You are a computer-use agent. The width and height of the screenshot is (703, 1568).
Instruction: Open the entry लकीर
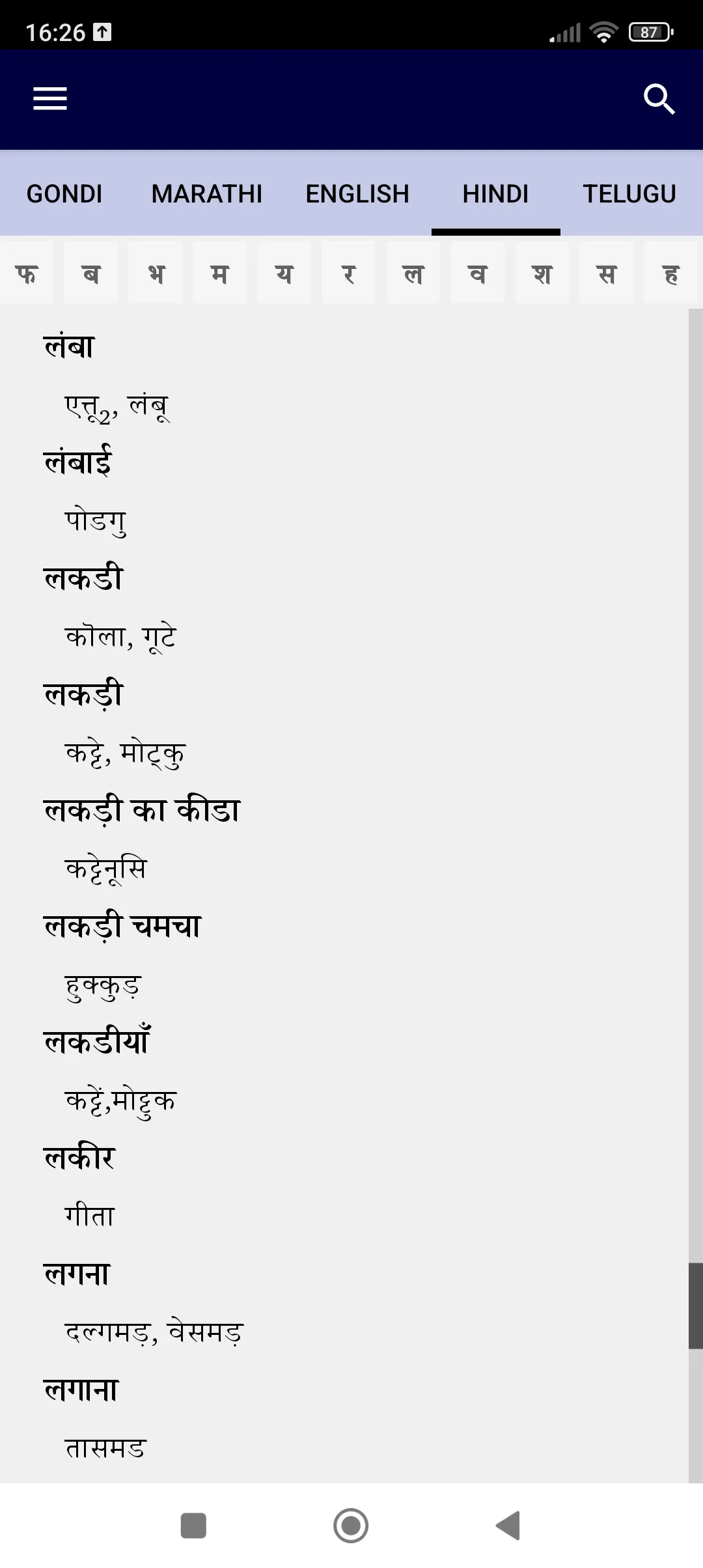coord(79,1158)
